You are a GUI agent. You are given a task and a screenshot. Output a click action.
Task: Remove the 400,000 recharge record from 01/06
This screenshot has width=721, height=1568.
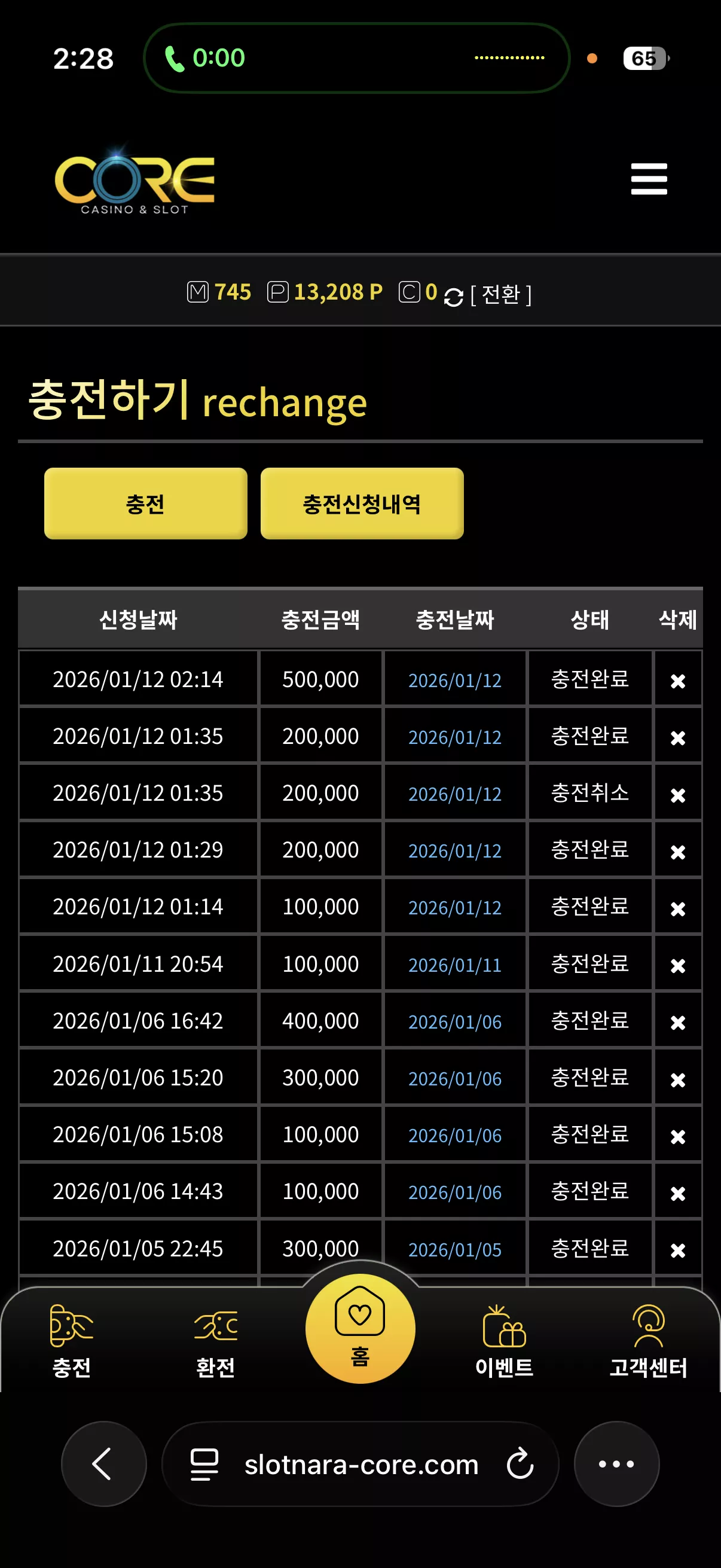678,1022
